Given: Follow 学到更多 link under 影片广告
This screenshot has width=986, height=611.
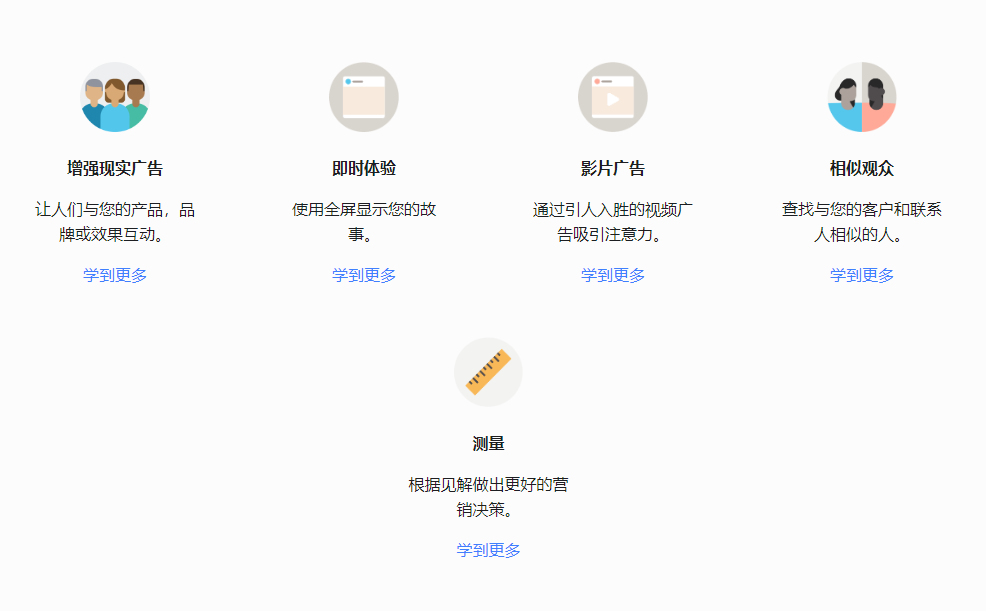Looking at the screenshot, I should (x=613, y=275).
